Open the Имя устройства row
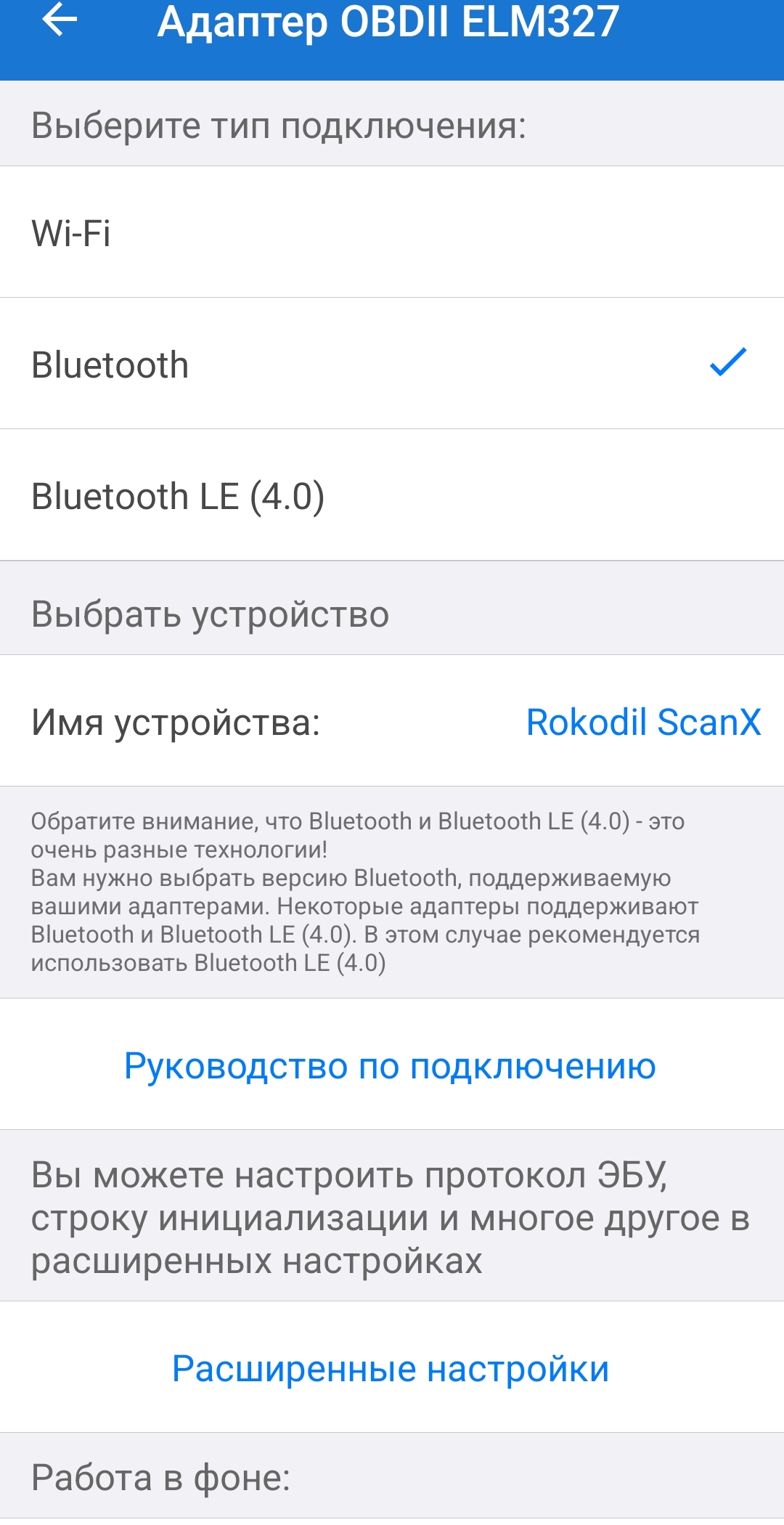Viewport: 784px width, 1525px height. (392, 720)
